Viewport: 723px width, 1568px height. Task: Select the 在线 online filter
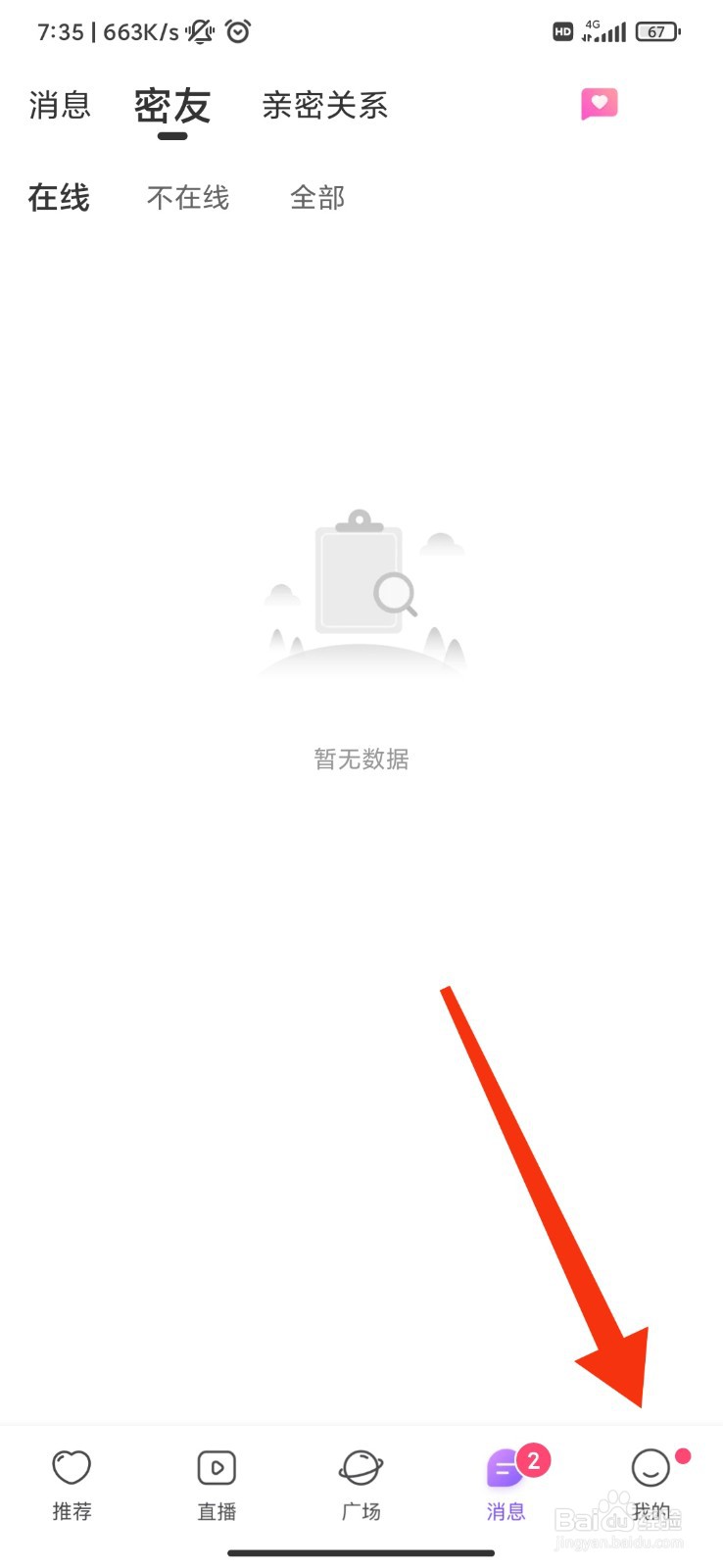(58, 198)
